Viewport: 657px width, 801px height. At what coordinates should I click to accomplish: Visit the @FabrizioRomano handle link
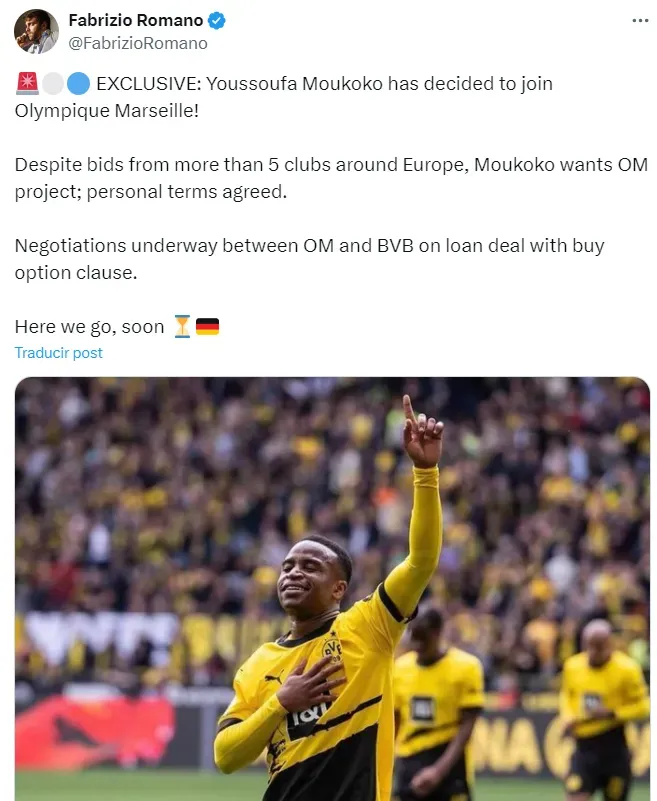pos(138,43)
